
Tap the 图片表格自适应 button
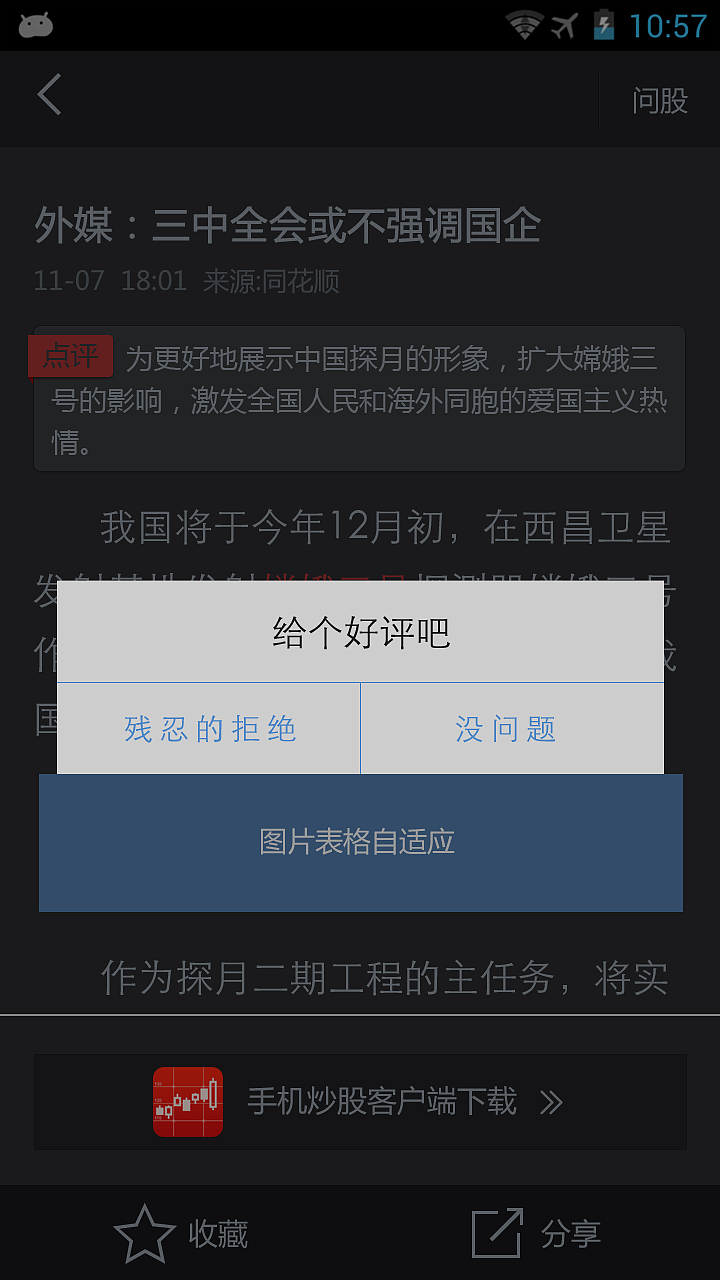coord(360,842)
